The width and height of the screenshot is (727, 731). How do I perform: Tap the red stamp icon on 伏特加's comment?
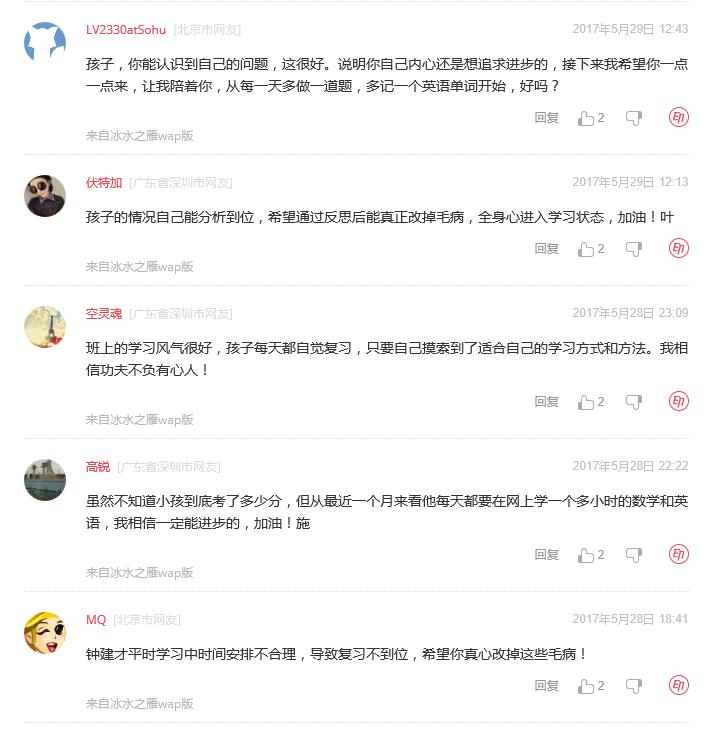point(679,248)
